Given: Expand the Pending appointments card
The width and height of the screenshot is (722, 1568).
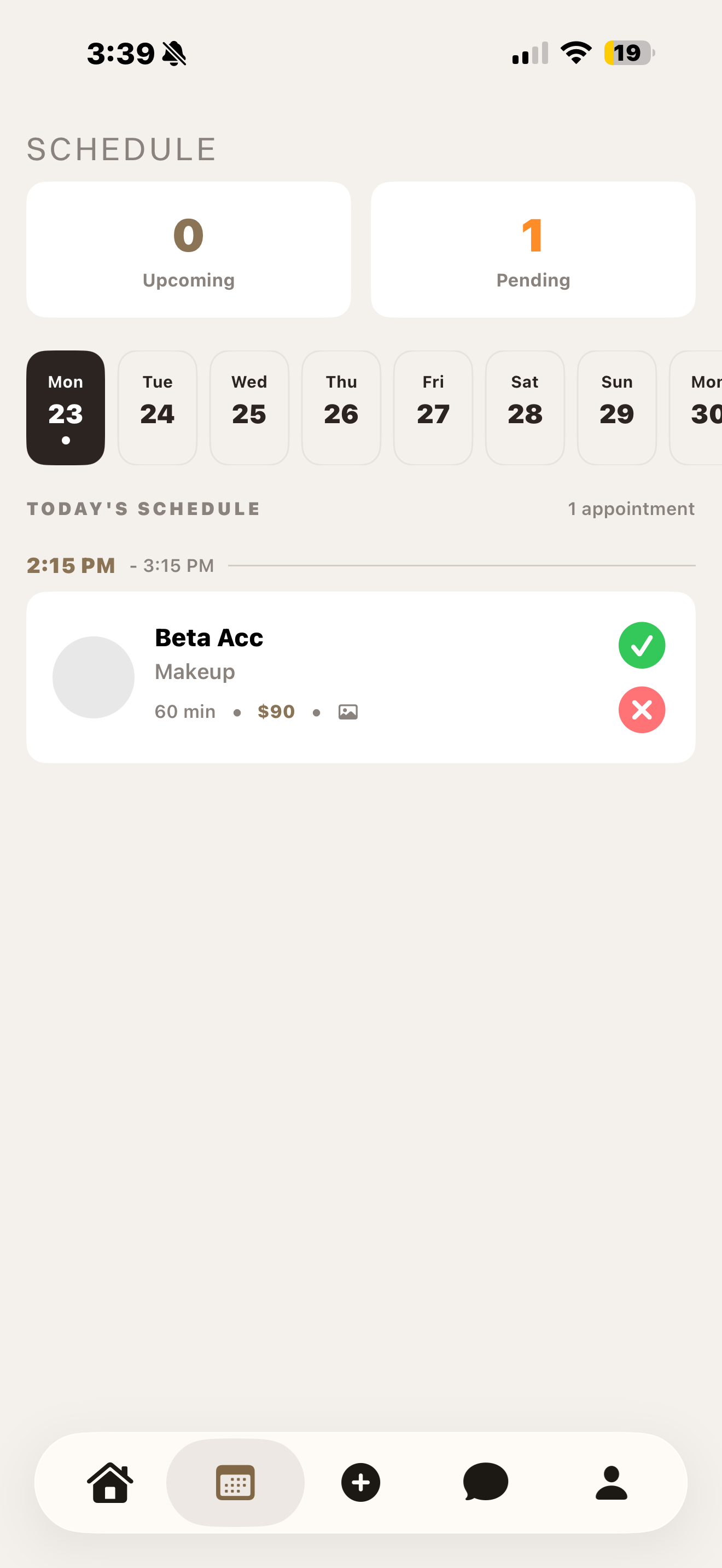Looking at the screenshot, I should point(533,249).
